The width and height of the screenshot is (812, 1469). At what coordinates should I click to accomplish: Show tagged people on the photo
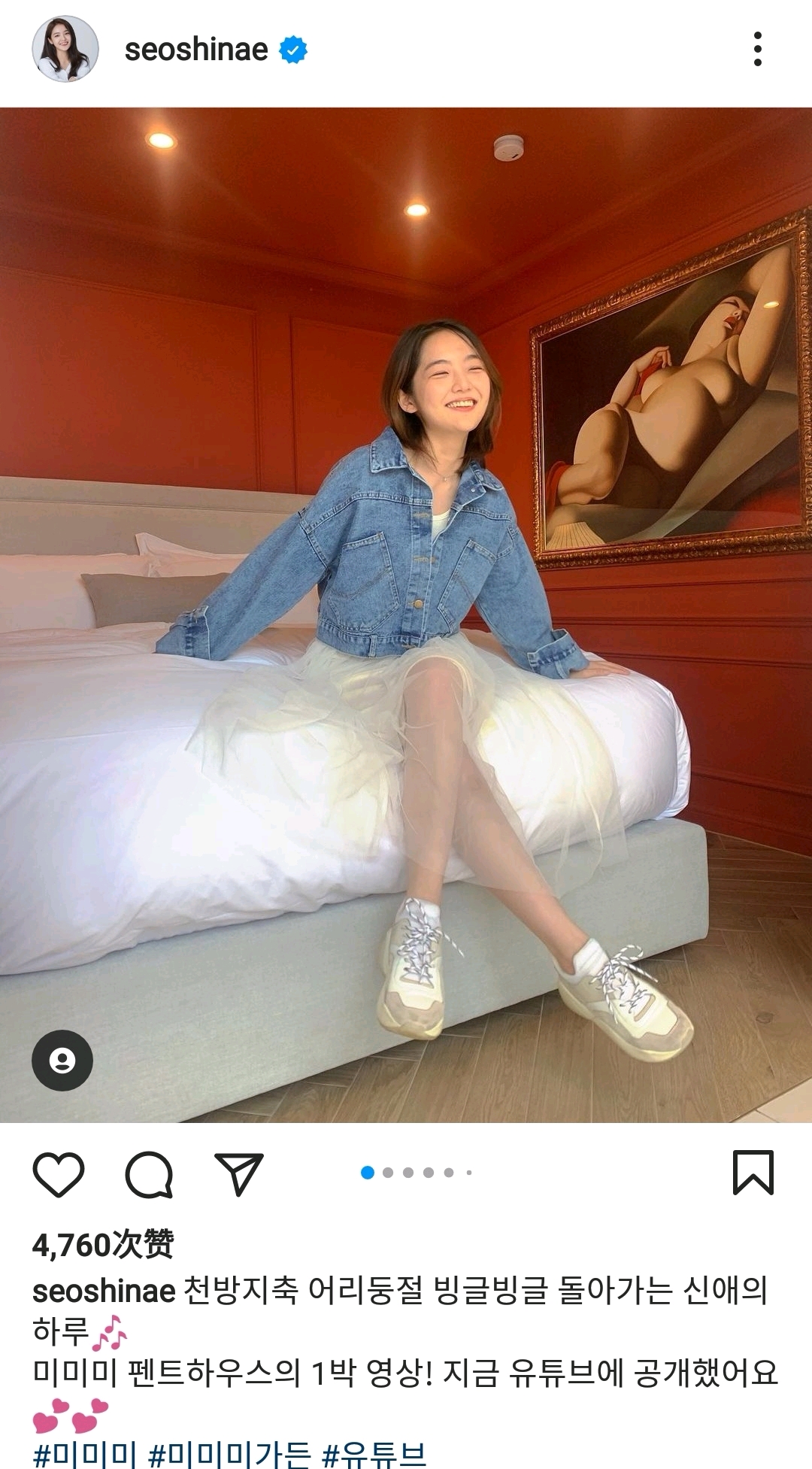pyautogui.click(x=62, y=1061)
